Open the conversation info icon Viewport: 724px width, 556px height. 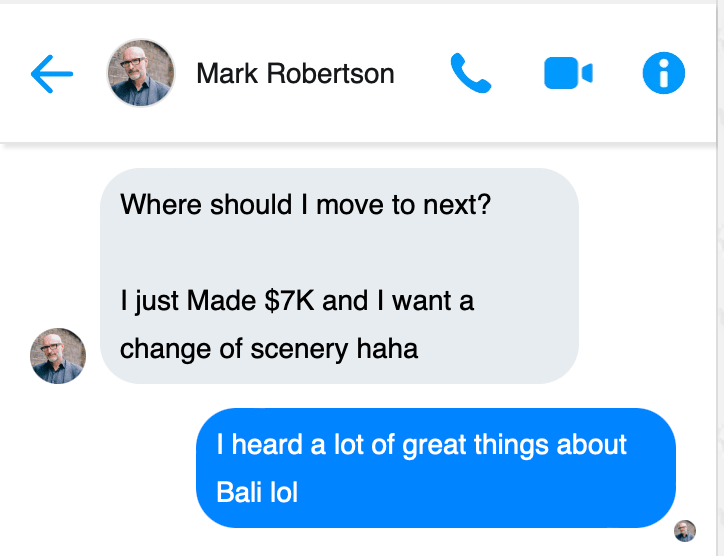[664, 73]
